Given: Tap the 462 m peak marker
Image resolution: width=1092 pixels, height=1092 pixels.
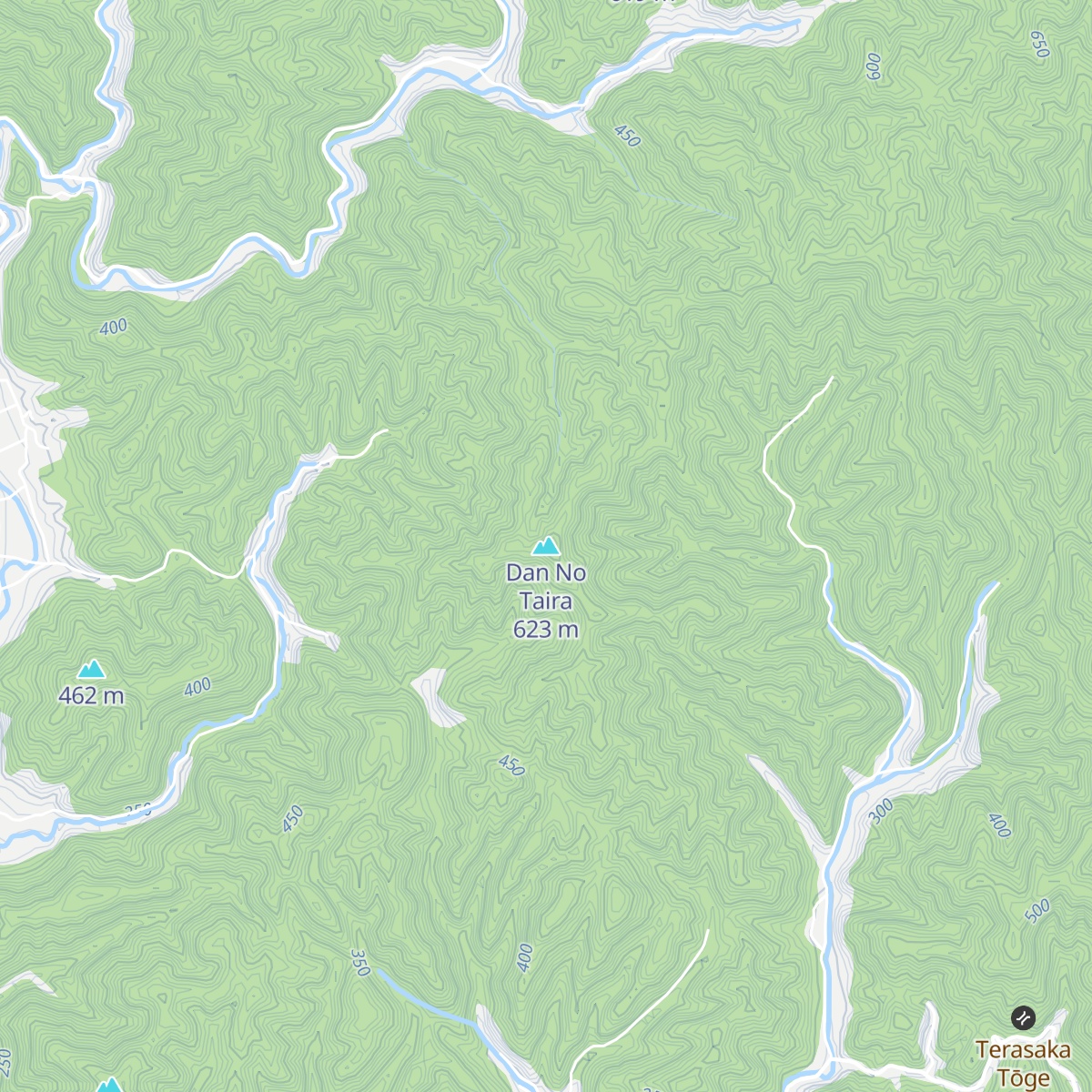Looking at the screenshot, I should (91, 670).
